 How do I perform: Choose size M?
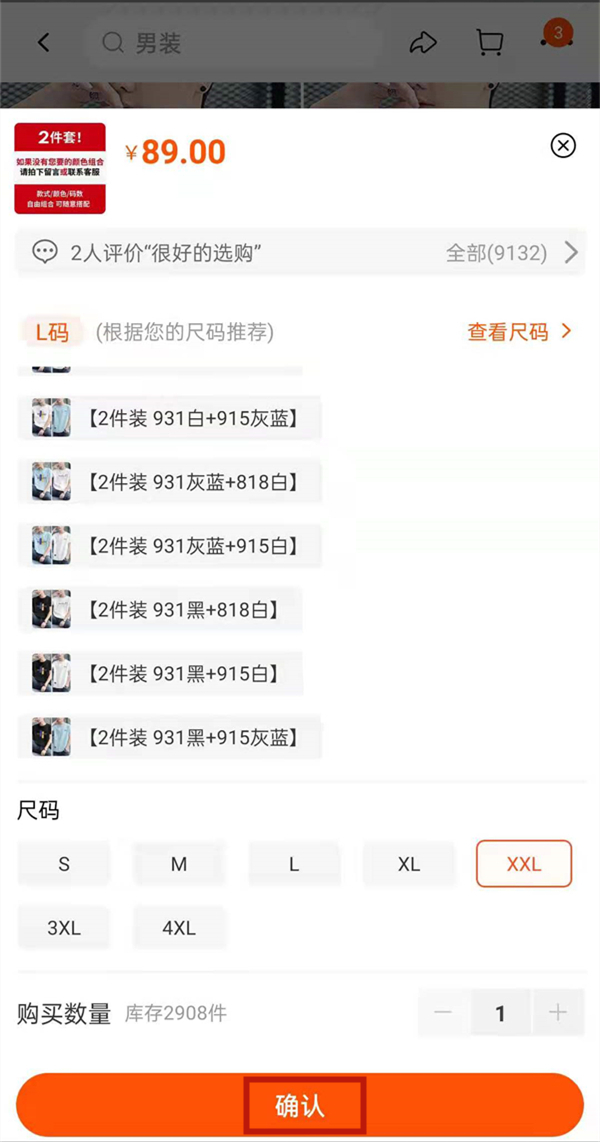pos(179,864)
